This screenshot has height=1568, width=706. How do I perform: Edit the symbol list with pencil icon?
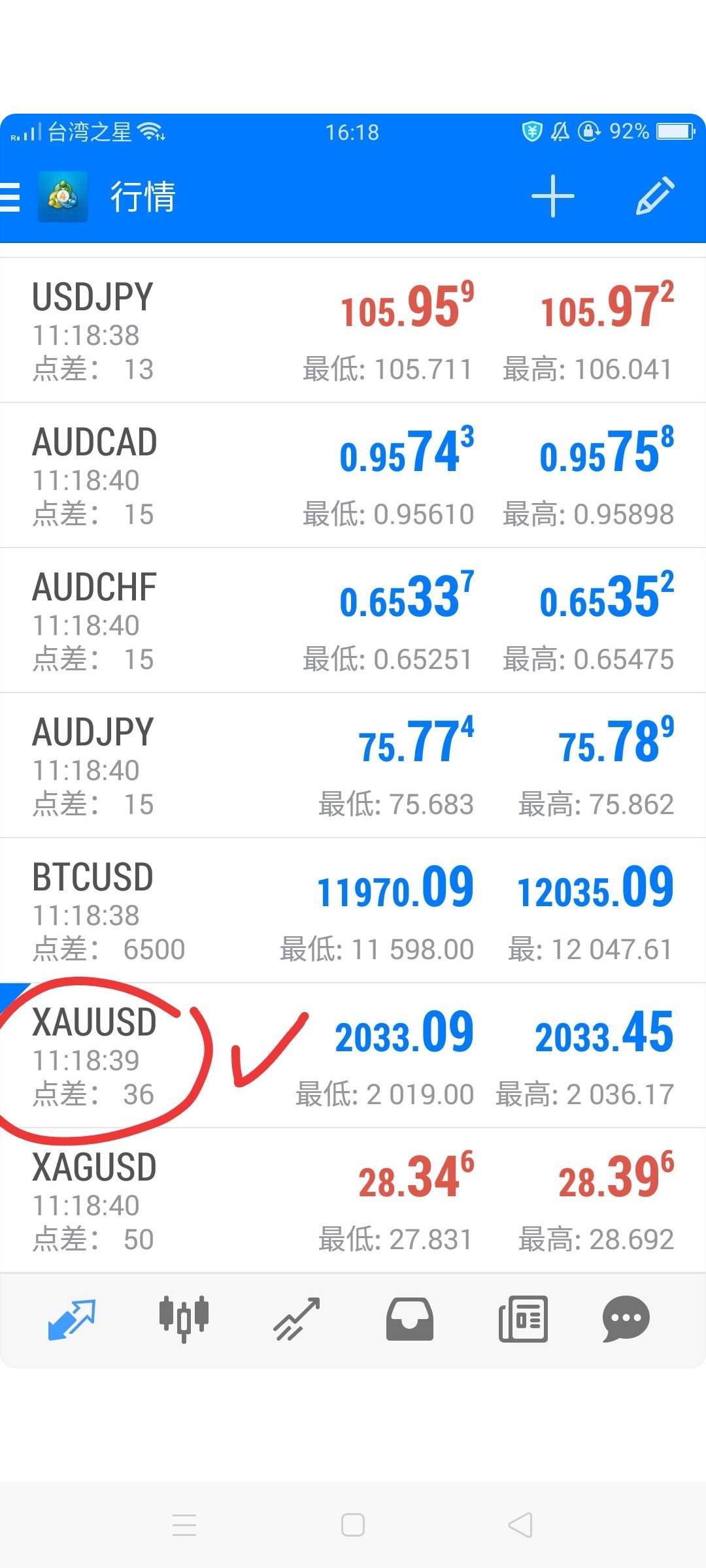(x=655, y=195)
